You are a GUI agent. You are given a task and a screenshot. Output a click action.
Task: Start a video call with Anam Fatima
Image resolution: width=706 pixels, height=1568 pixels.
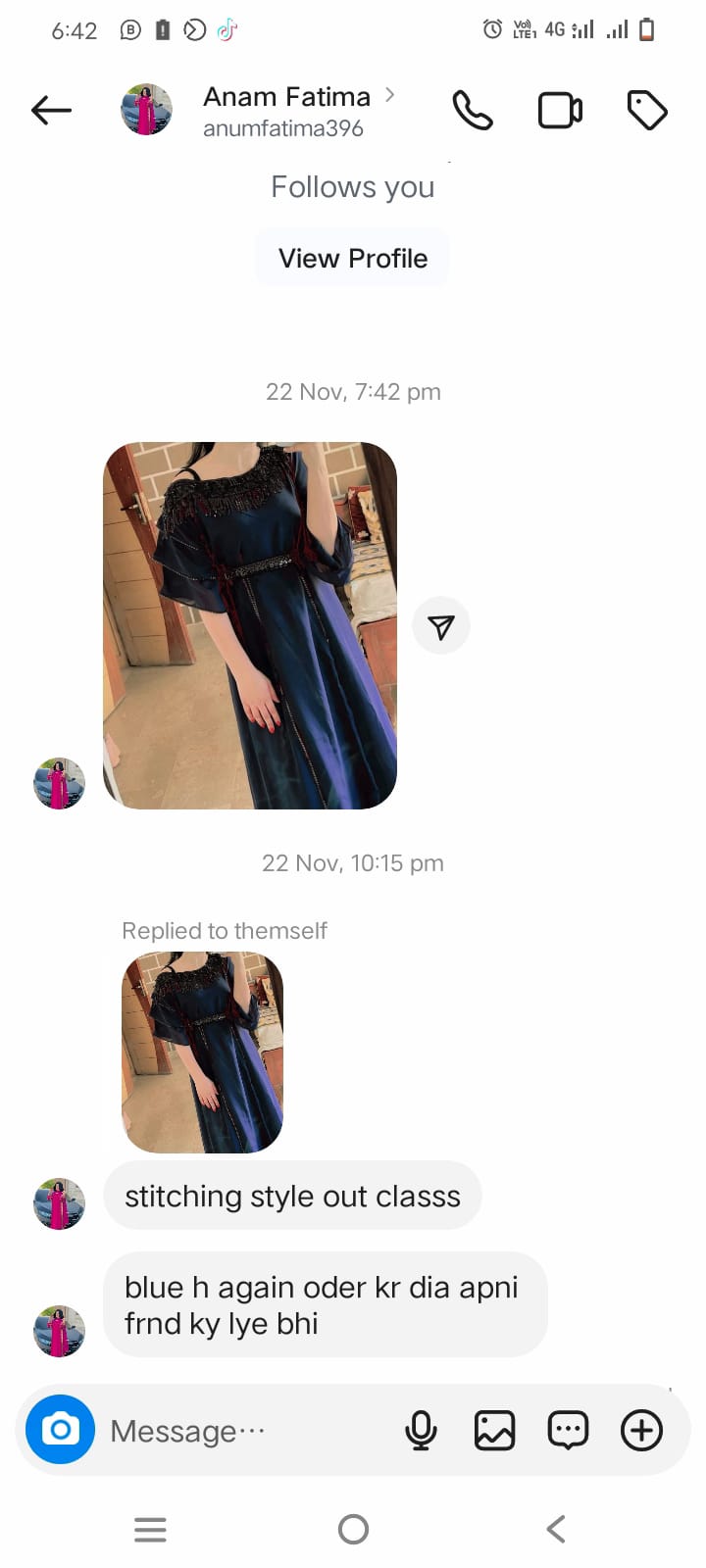560,111
